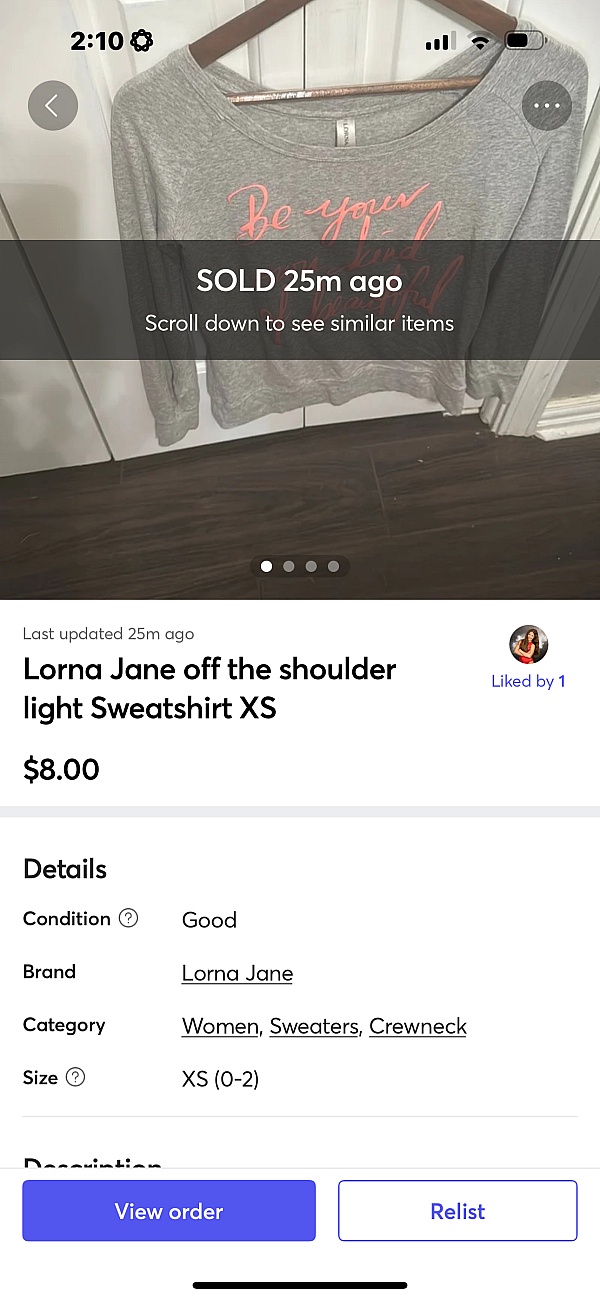Browse the Crewneck category link
Screen dimensions: 600x1300
pyautogui.click(x=418, y=1026)
